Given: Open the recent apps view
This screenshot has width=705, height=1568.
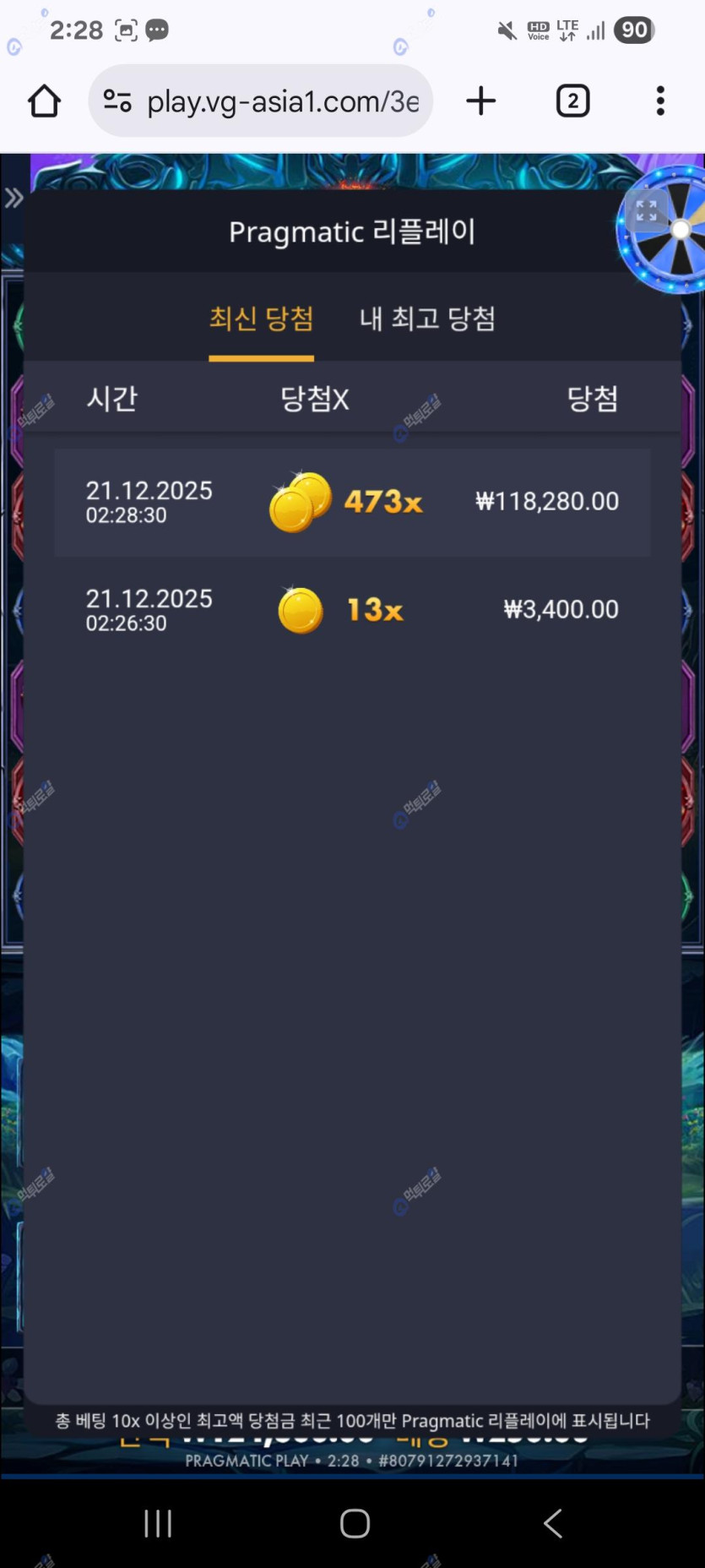Looking at the screenshot, I should tap(158, 1523).
